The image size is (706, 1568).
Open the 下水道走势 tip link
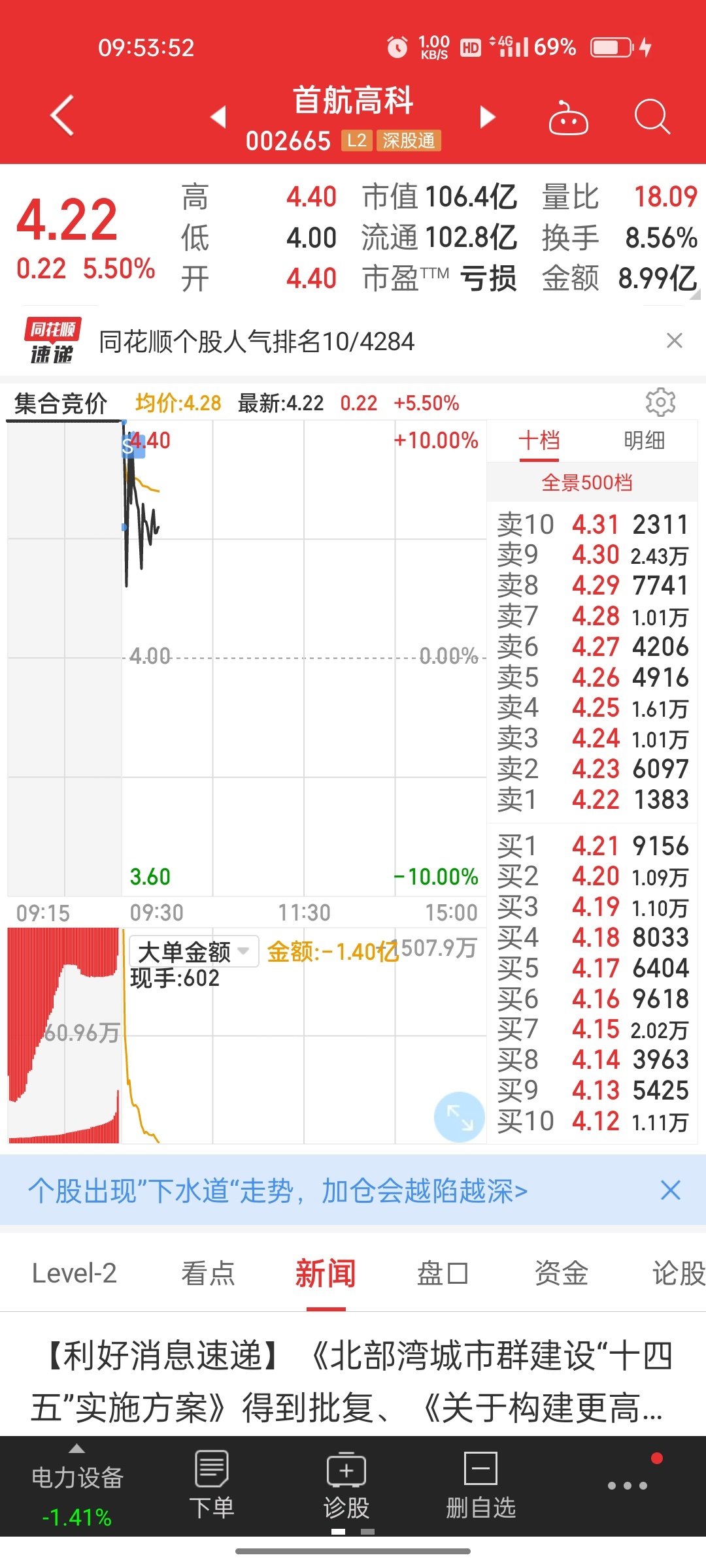click(278, 1190)
